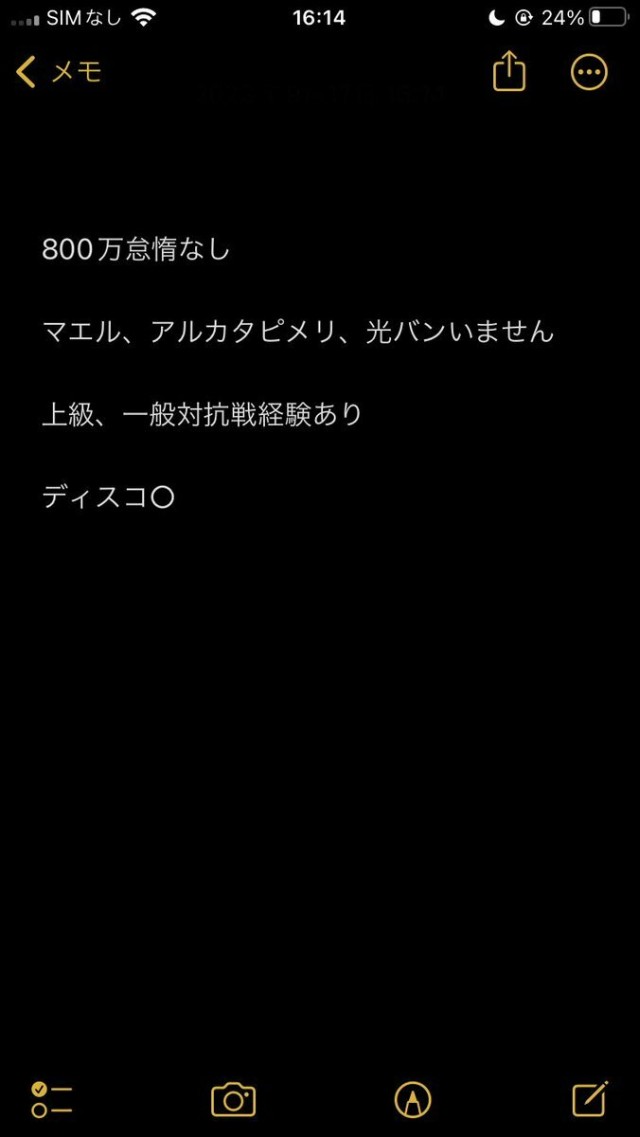Compose a new note

pos(589,1099)
